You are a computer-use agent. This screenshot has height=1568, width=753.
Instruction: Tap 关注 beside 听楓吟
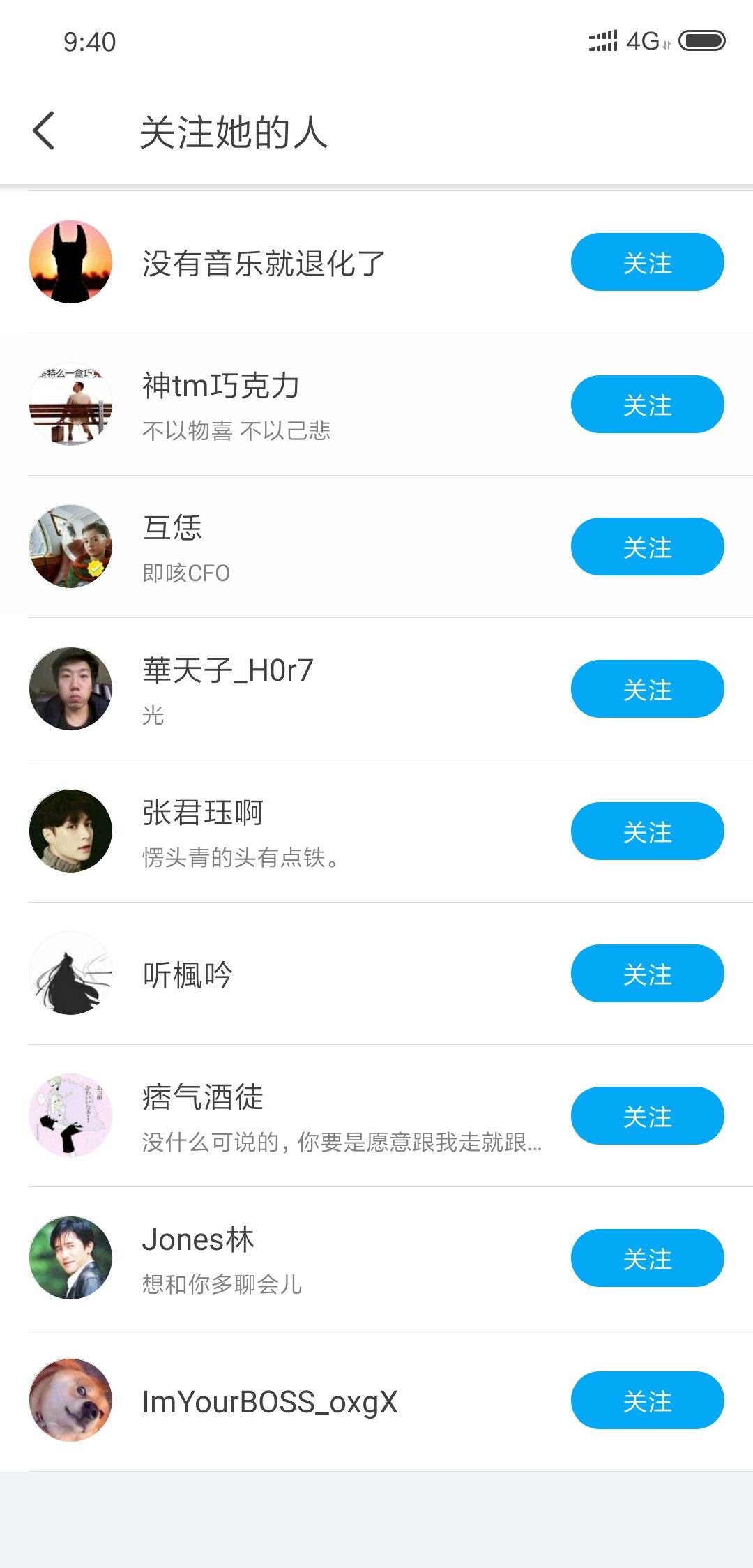pos(647,974)
